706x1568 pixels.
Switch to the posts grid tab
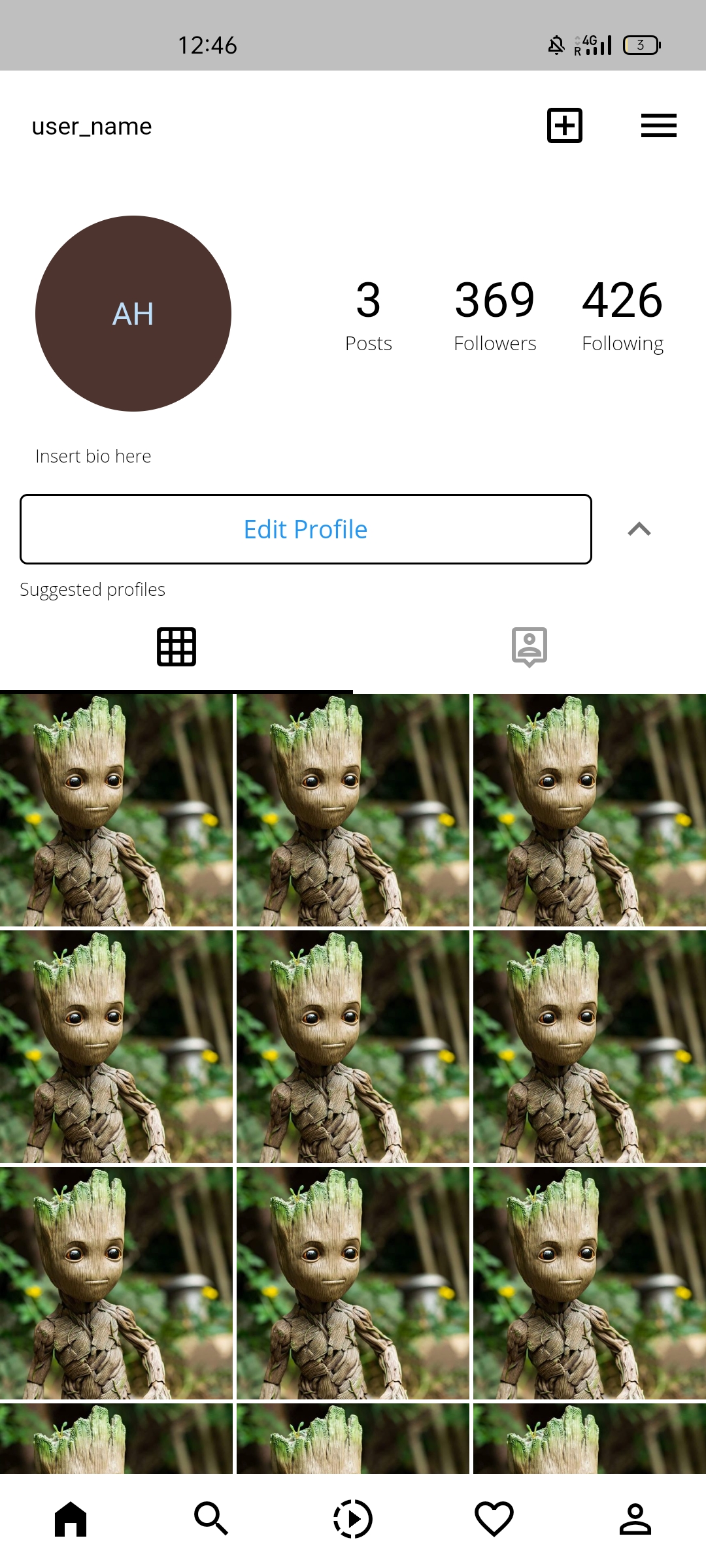click(176, 645)
